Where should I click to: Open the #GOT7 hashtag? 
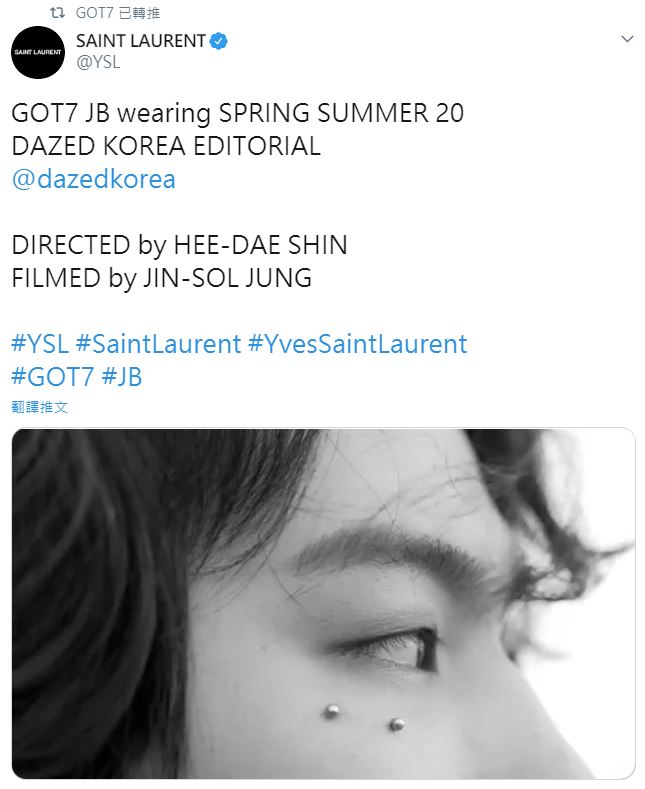click(52, 378)
